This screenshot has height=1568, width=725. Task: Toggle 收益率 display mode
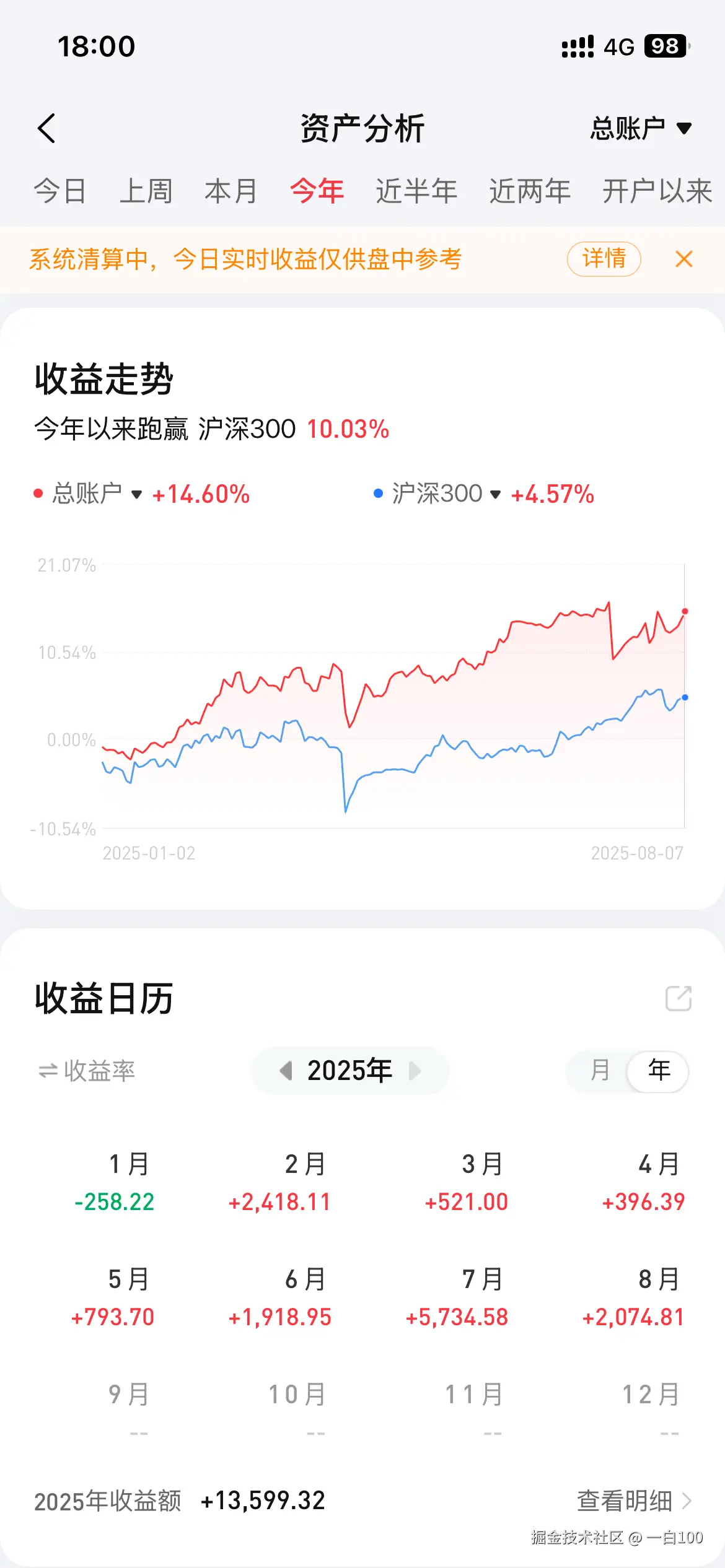tap(88, 1072)
